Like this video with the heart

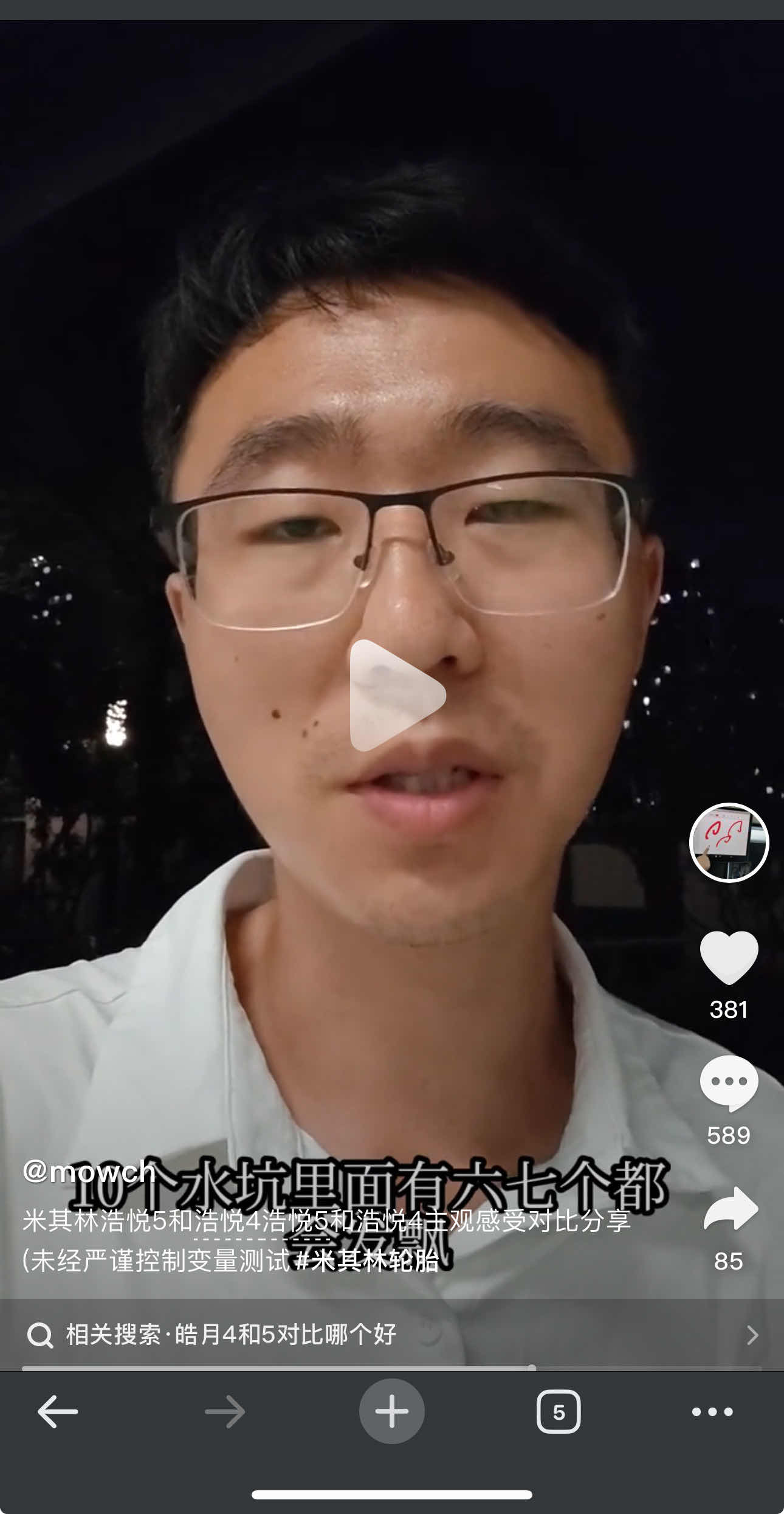pyautogui.click(x=729, y=956)
